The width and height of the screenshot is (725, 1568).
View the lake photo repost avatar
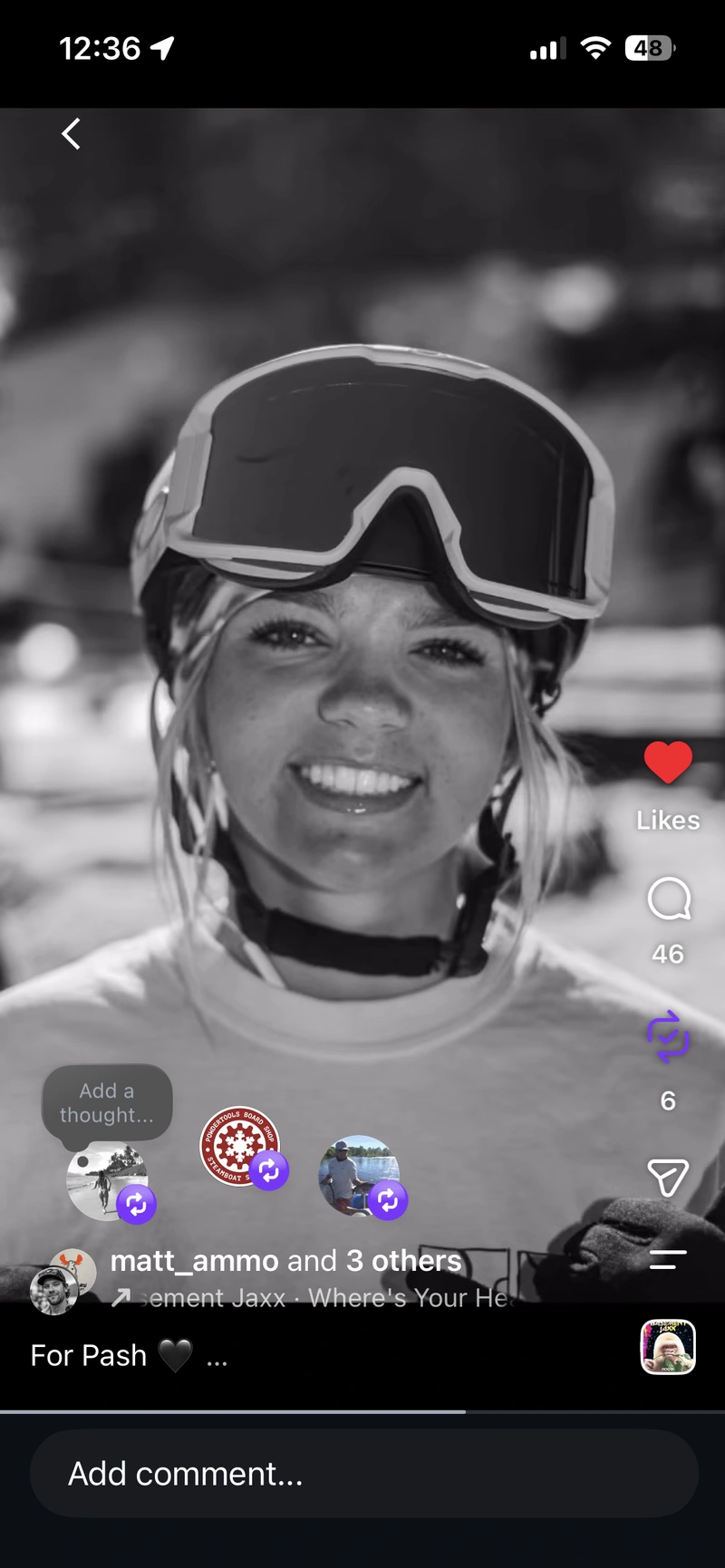coord(360,1176)
